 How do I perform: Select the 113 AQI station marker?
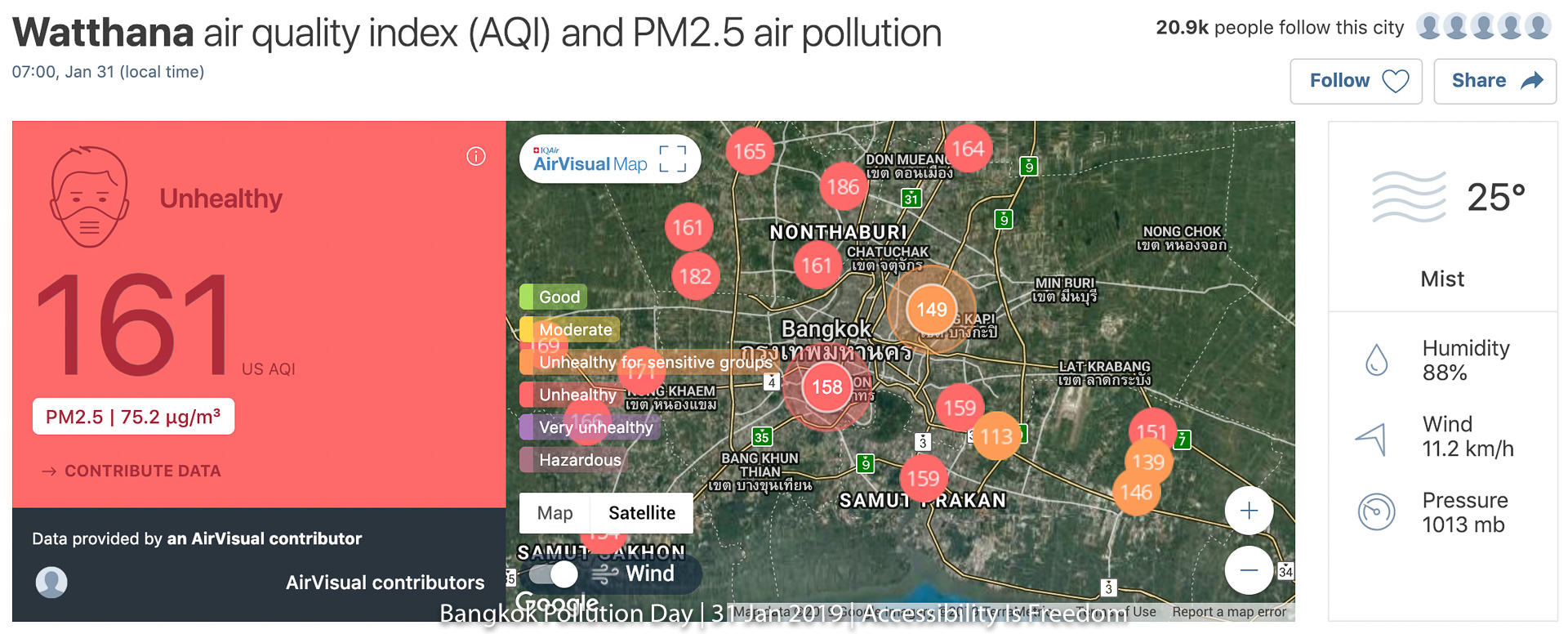996,436
